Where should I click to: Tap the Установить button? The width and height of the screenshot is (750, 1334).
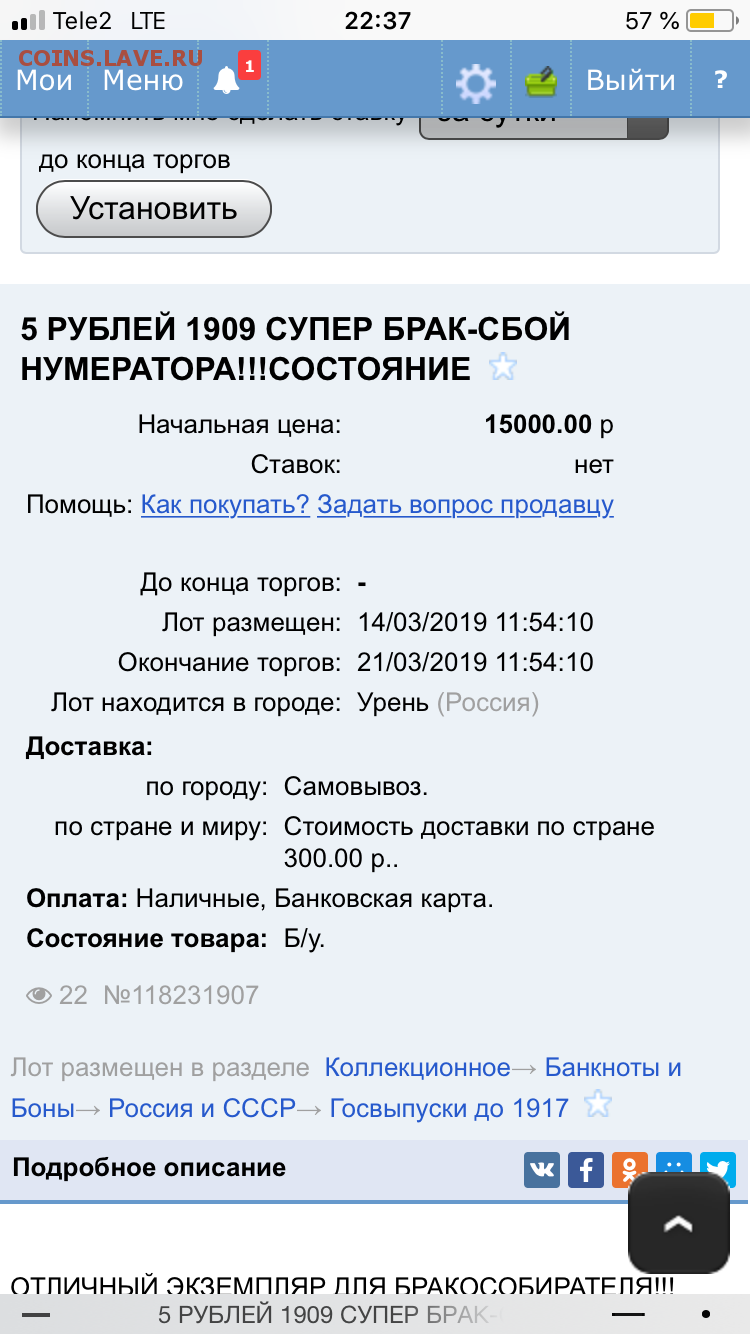pos(154,209)
